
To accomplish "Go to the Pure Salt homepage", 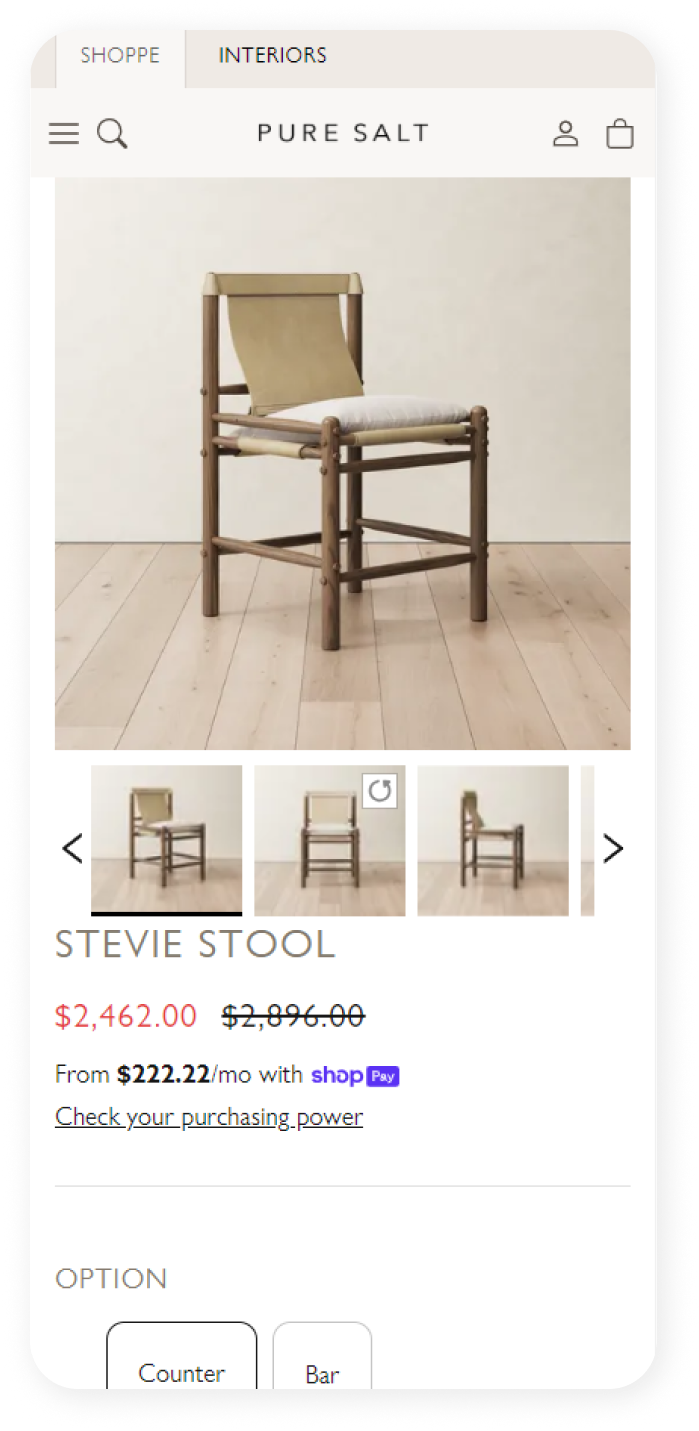I will [x=343, y=133].
